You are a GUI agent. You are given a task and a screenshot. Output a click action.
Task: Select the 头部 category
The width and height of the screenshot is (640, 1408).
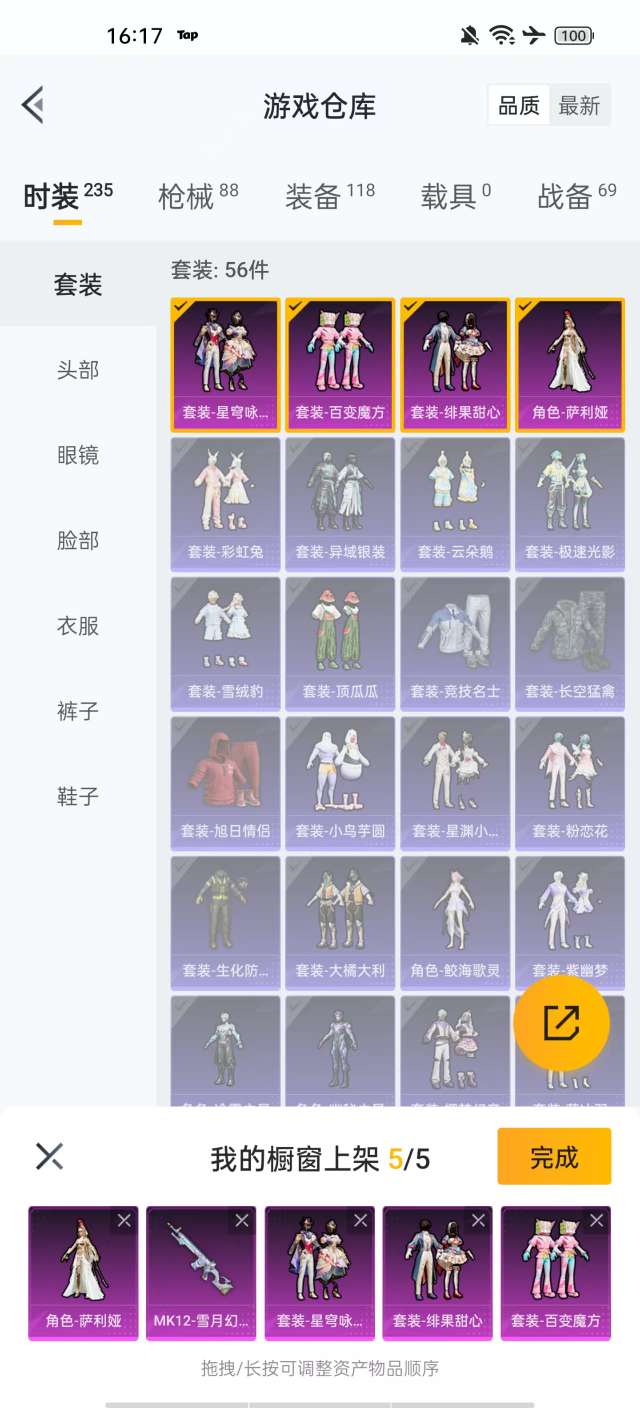78,370
